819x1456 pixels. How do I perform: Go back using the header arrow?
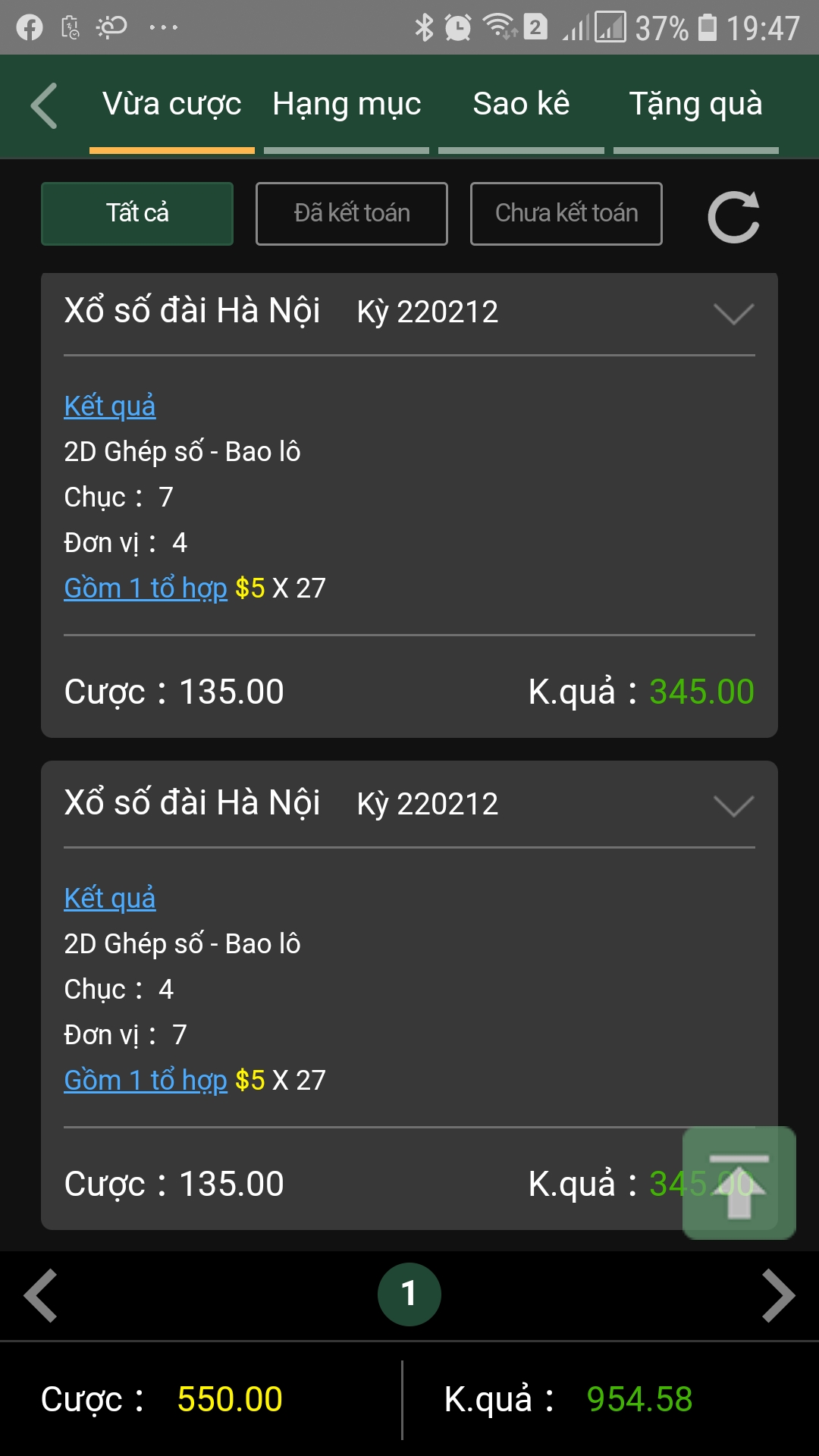click(44, 105)
